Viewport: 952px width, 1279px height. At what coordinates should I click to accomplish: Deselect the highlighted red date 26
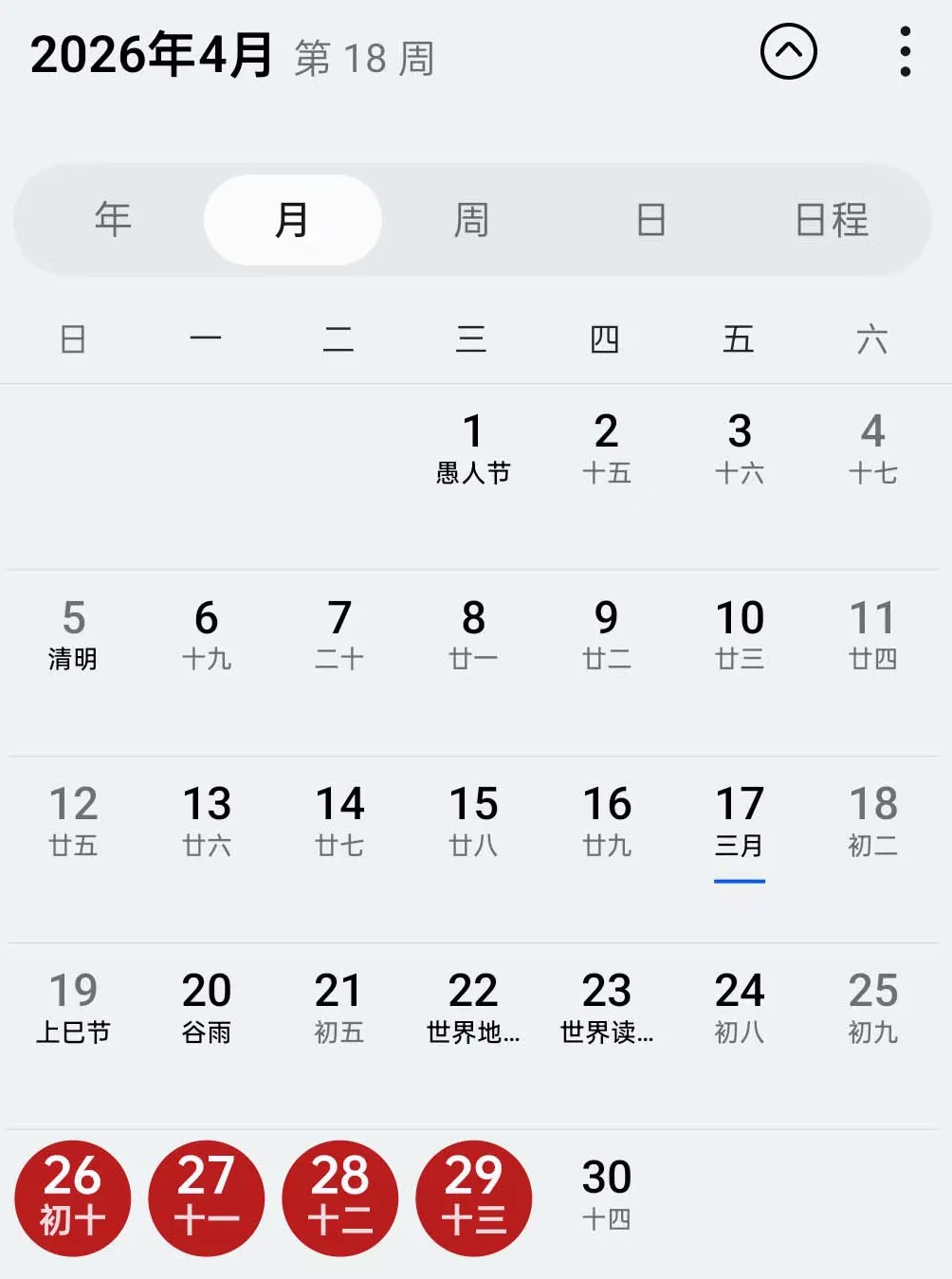[74, 1197]
